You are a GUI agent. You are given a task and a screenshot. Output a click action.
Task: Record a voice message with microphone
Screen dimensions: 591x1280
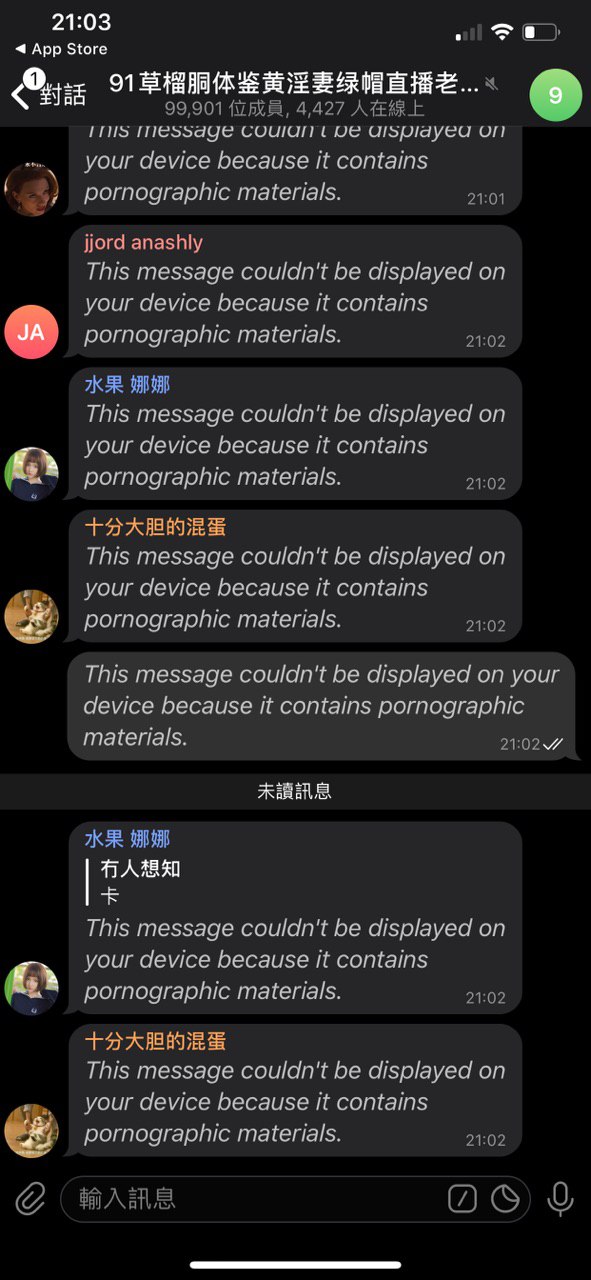559,1198
